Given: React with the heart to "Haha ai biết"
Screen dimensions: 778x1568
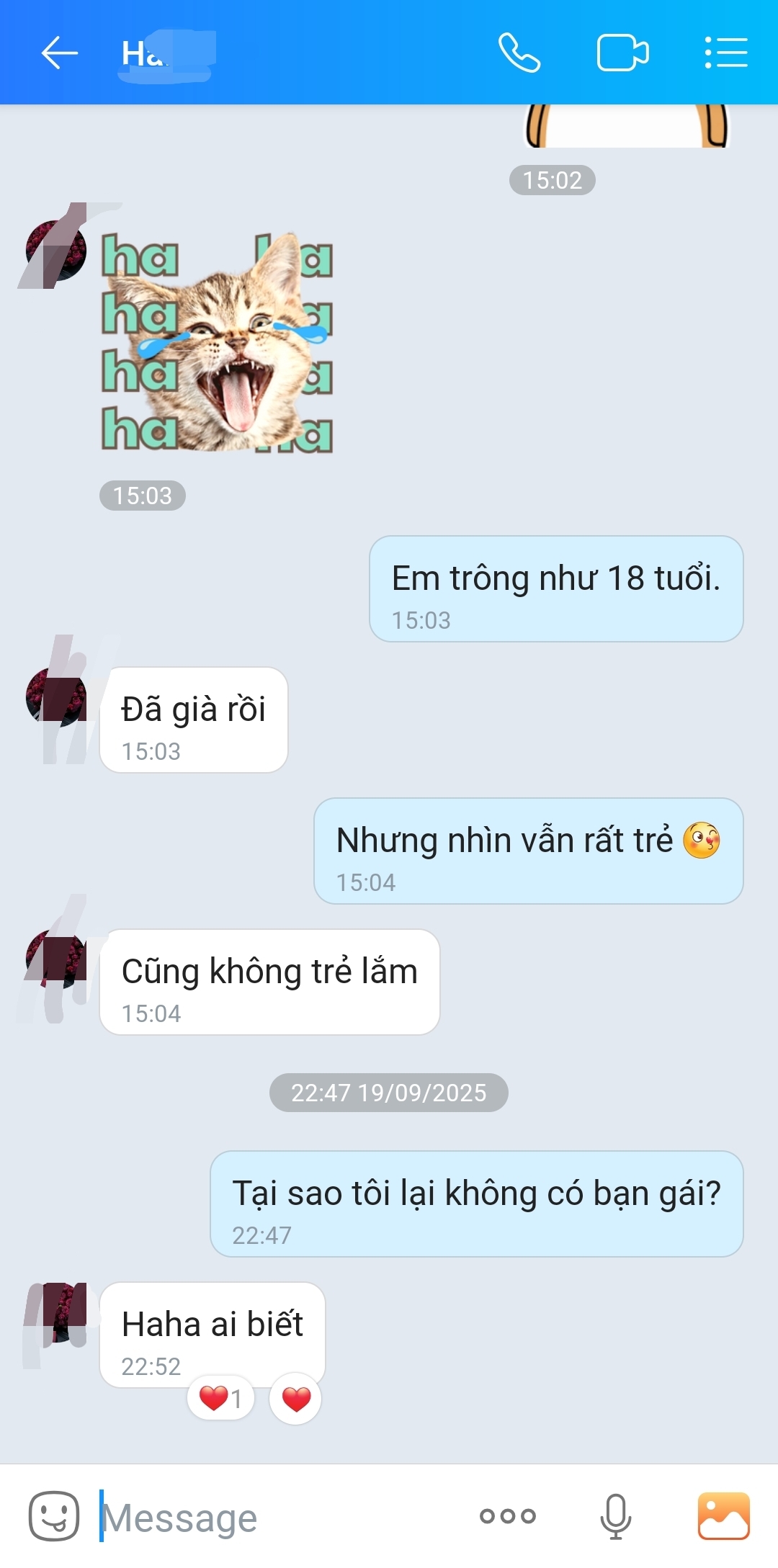Looking at the screenshot, I should (x=296, y=1399).
